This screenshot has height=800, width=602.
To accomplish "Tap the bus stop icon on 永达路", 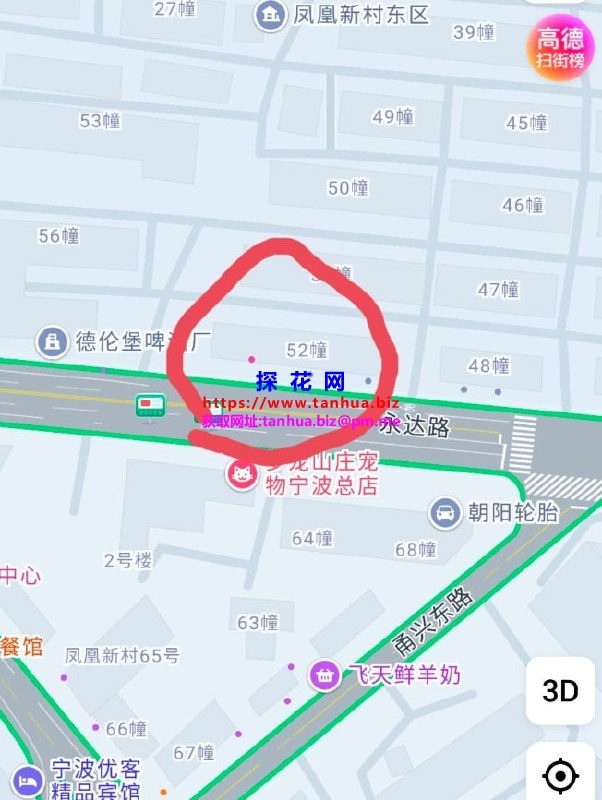I will coord(151,406).
